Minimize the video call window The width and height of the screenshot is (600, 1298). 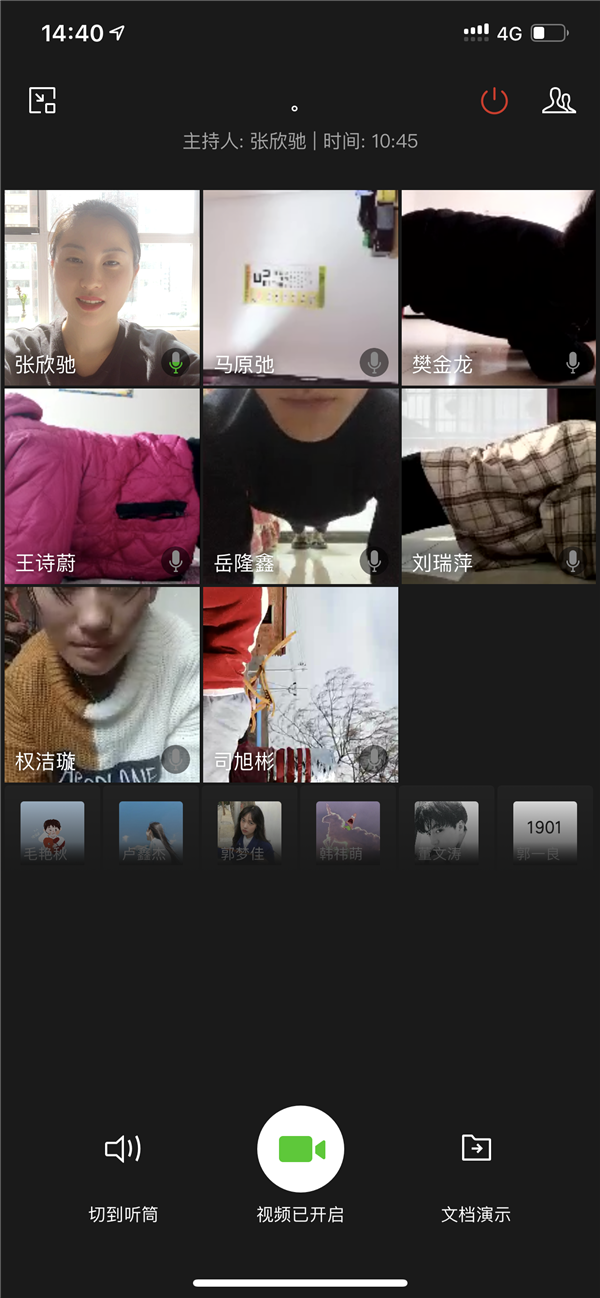tap(42, 101)
